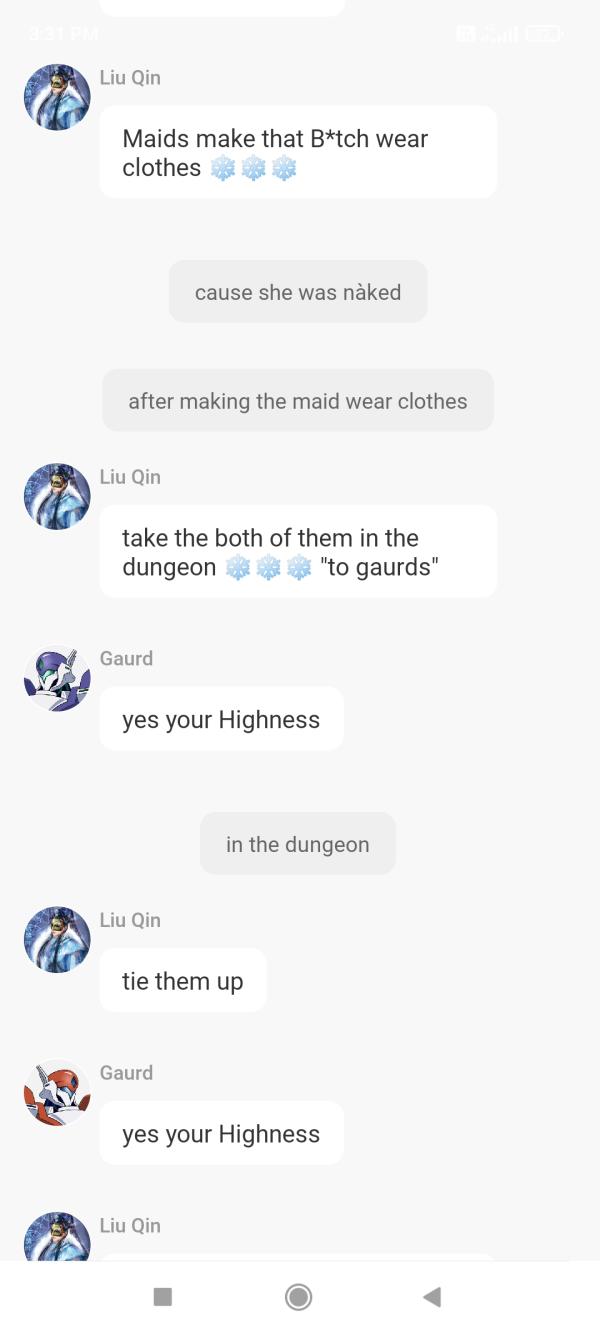Viewport: 600px width, 1333px height.
Task: Open the purple robot Gaurd avatar
Action: click(57, 678)
